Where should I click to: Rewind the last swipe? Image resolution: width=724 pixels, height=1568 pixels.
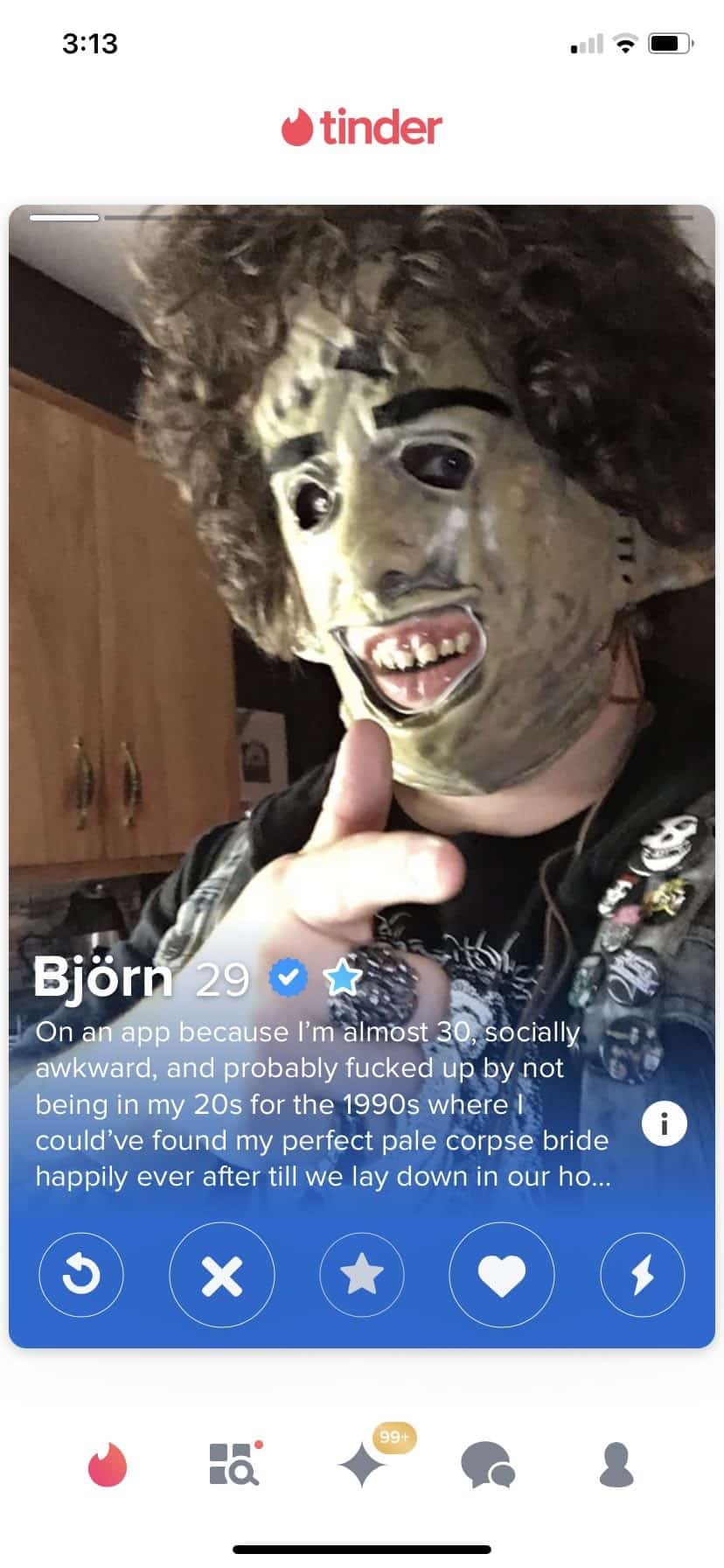pyautogui.click(x=80, y=1274)
